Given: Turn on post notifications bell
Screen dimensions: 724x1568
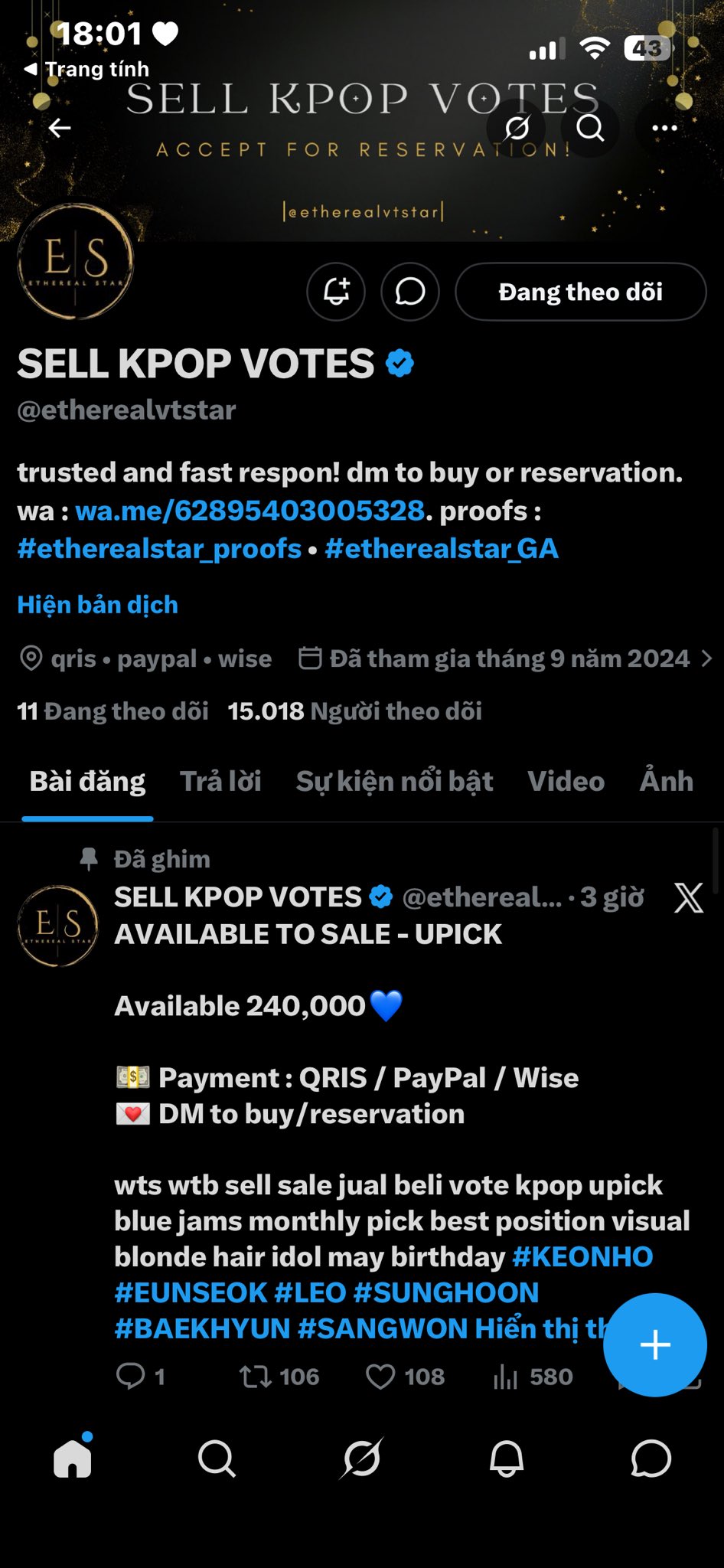Looking at the screenshot, I should point(336,292).
